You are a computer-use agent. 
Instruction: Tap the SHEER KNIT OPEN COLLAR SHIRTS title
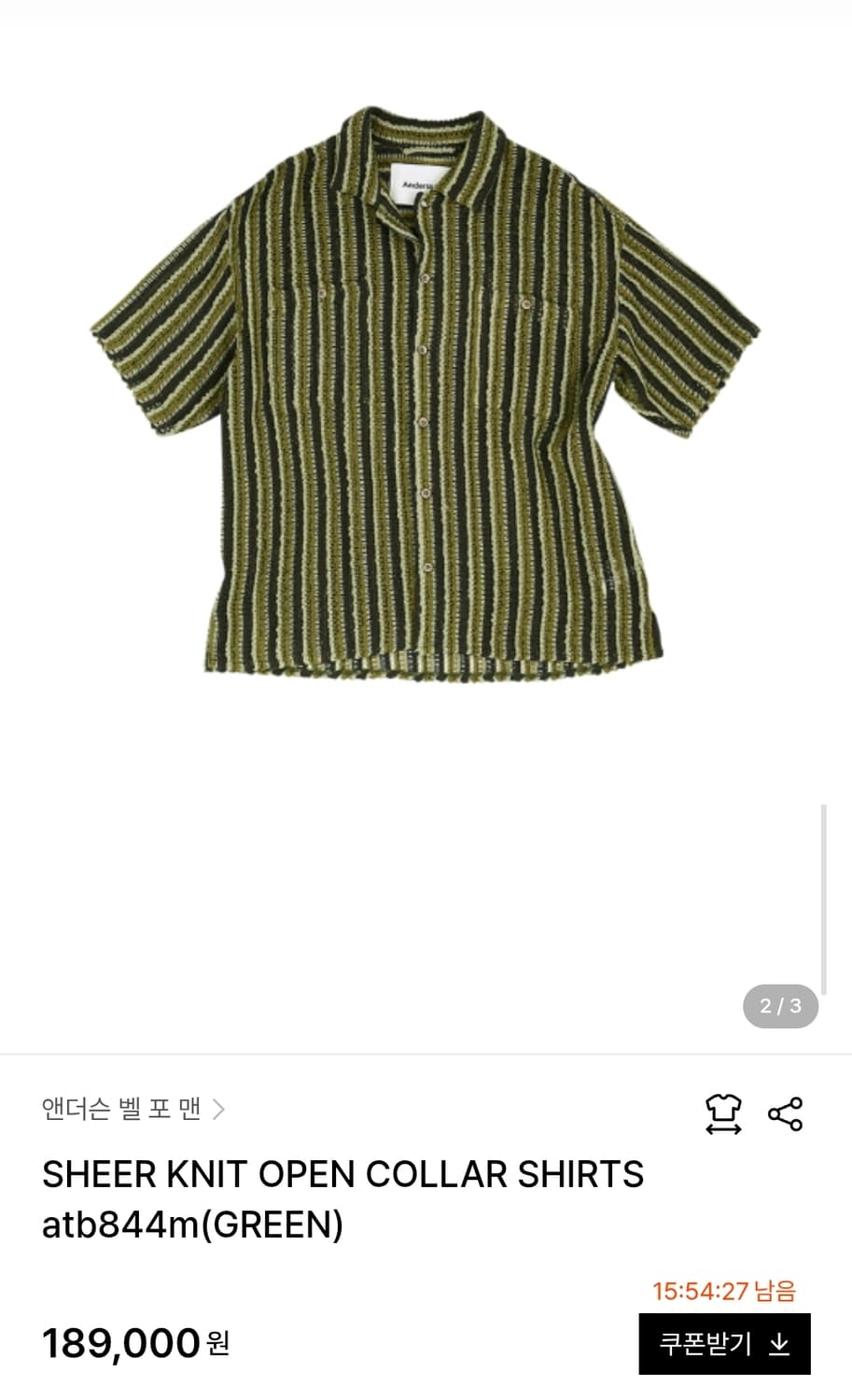coord(342,1175)
